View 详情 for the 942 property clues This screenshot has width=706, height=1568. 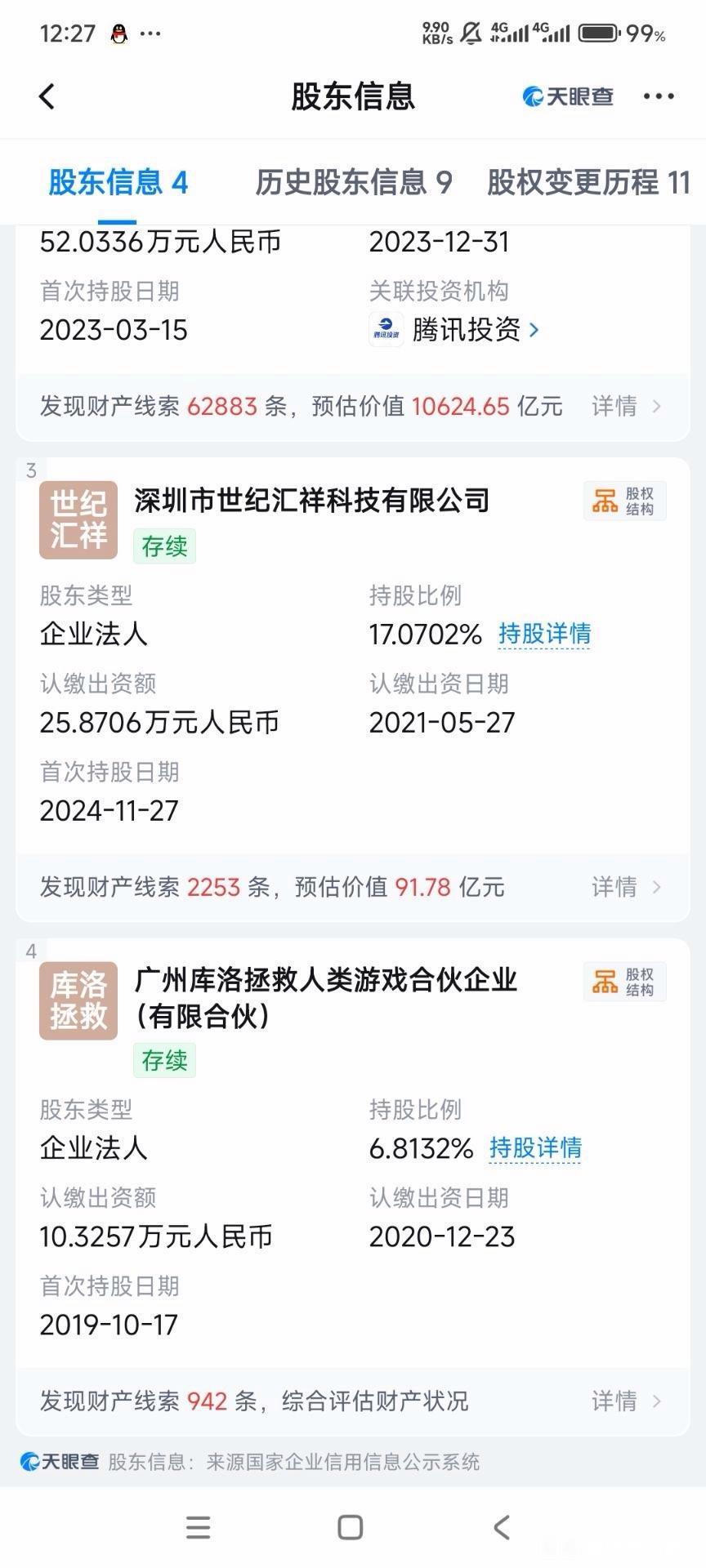(x=625, y=1401)
